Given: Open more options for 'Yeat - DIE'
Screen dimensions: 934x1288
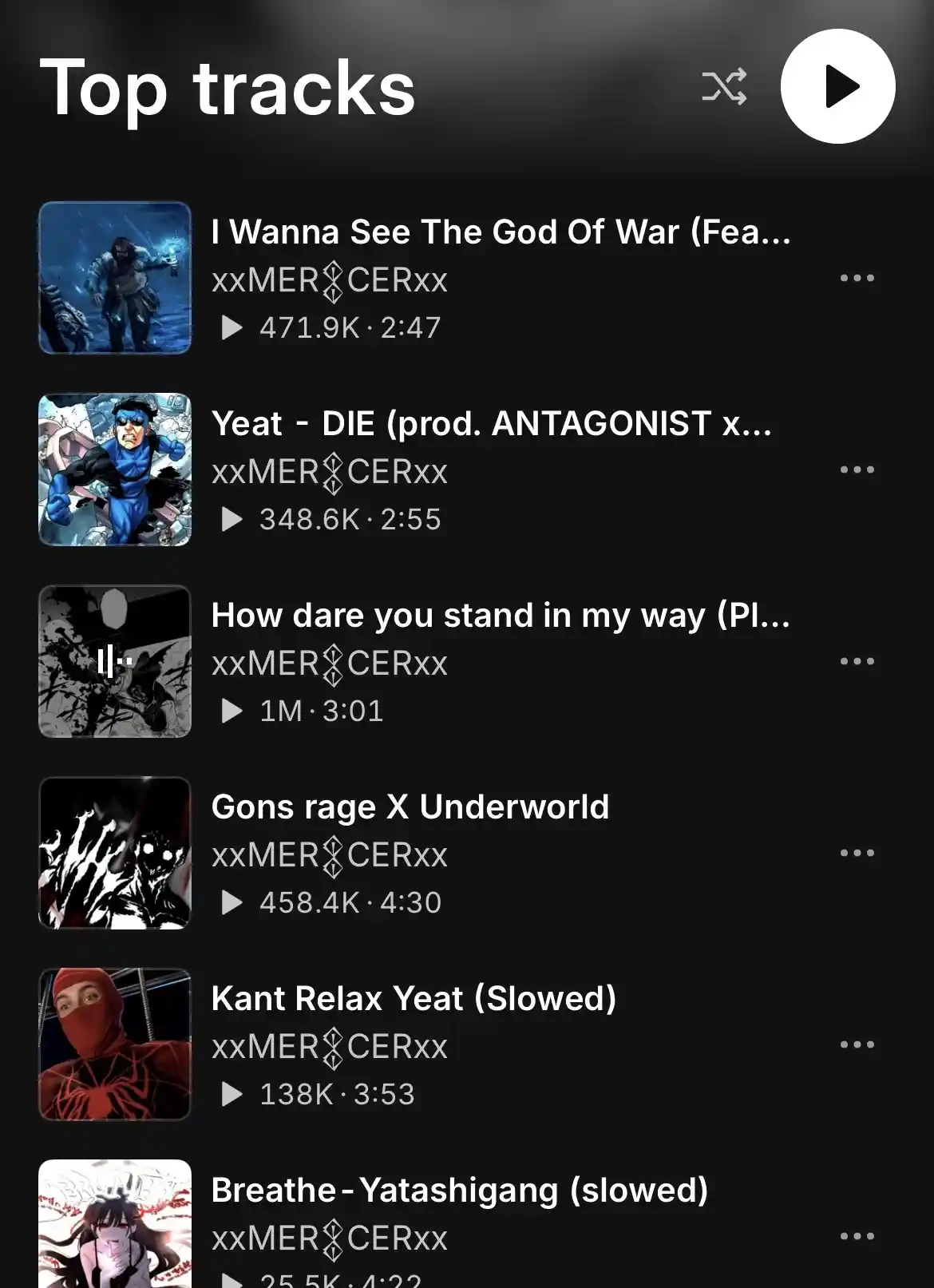Looking at the screenshot, I should coord(857,470).
